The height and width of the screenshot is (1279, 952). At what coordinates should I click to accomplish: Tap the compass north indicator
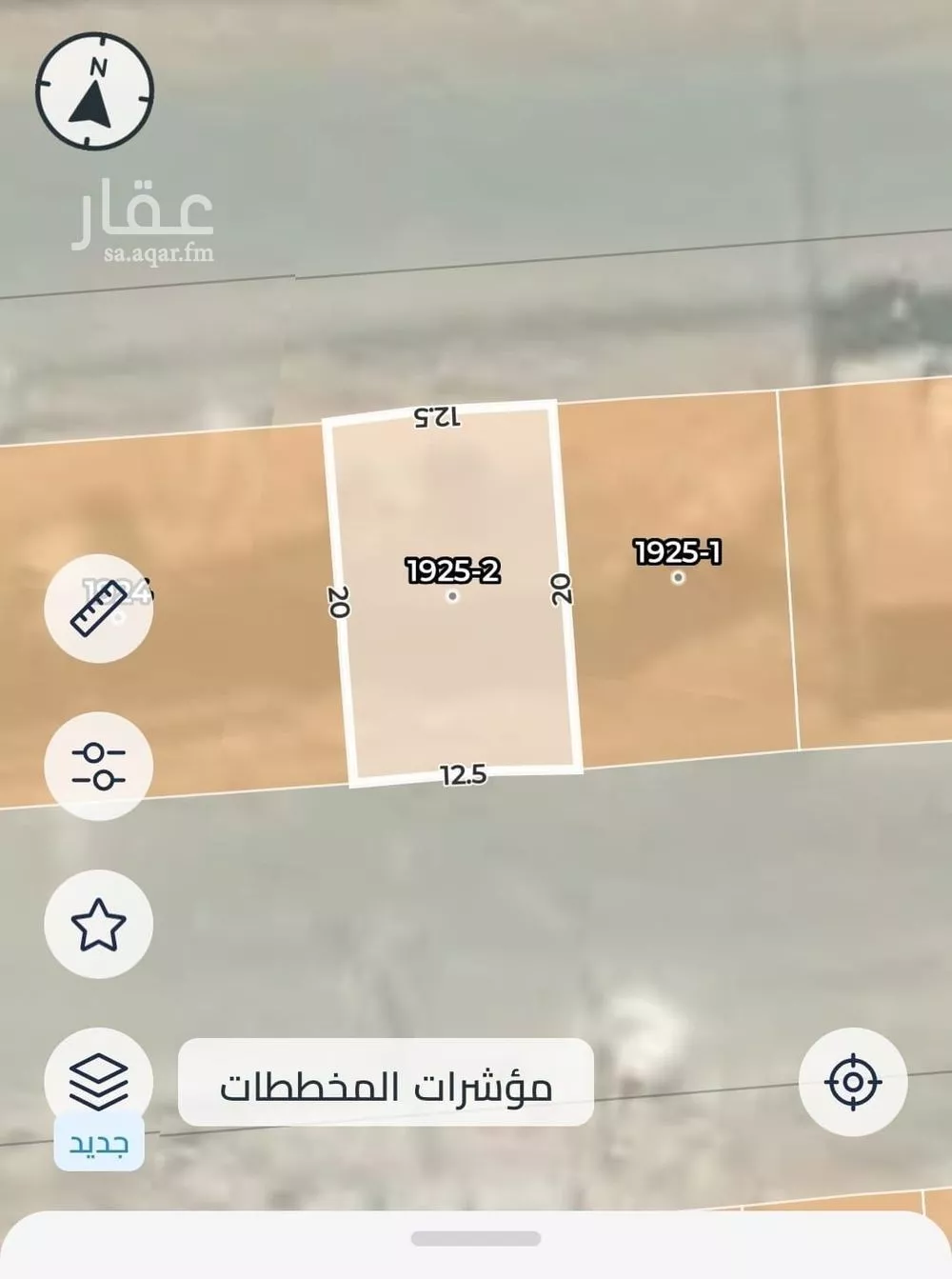[93, 92]
